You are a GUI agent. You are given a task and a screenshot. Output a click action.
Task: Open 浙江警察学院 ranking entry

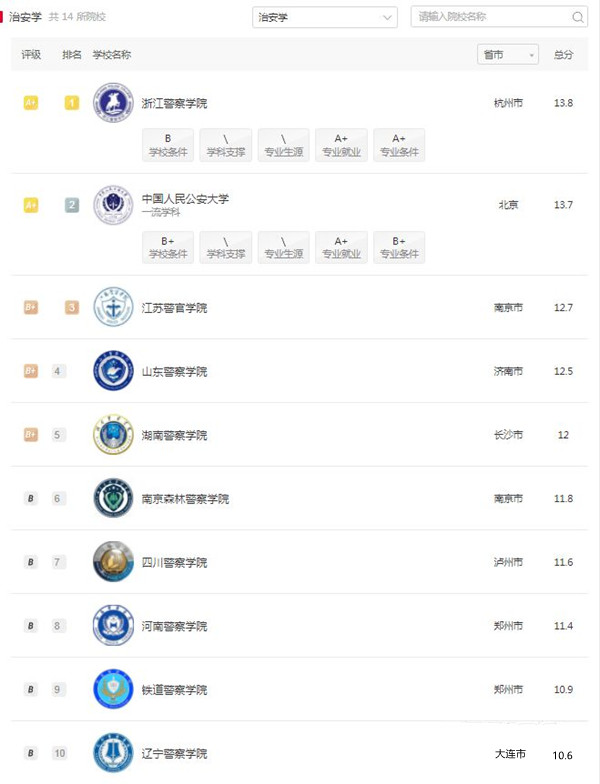coord(175,103)
